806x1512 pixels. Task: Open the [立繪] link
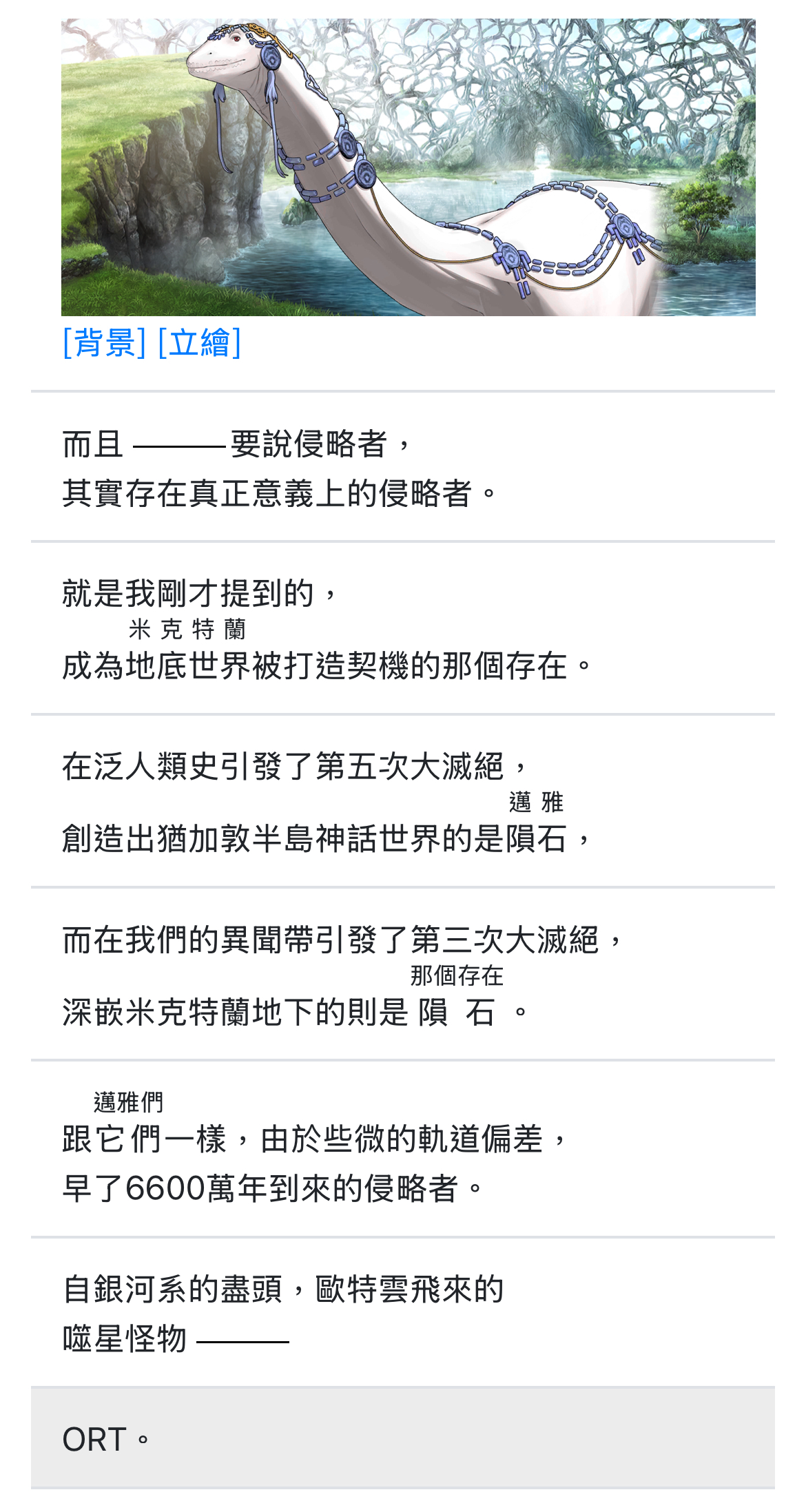[x=199, y=342]
